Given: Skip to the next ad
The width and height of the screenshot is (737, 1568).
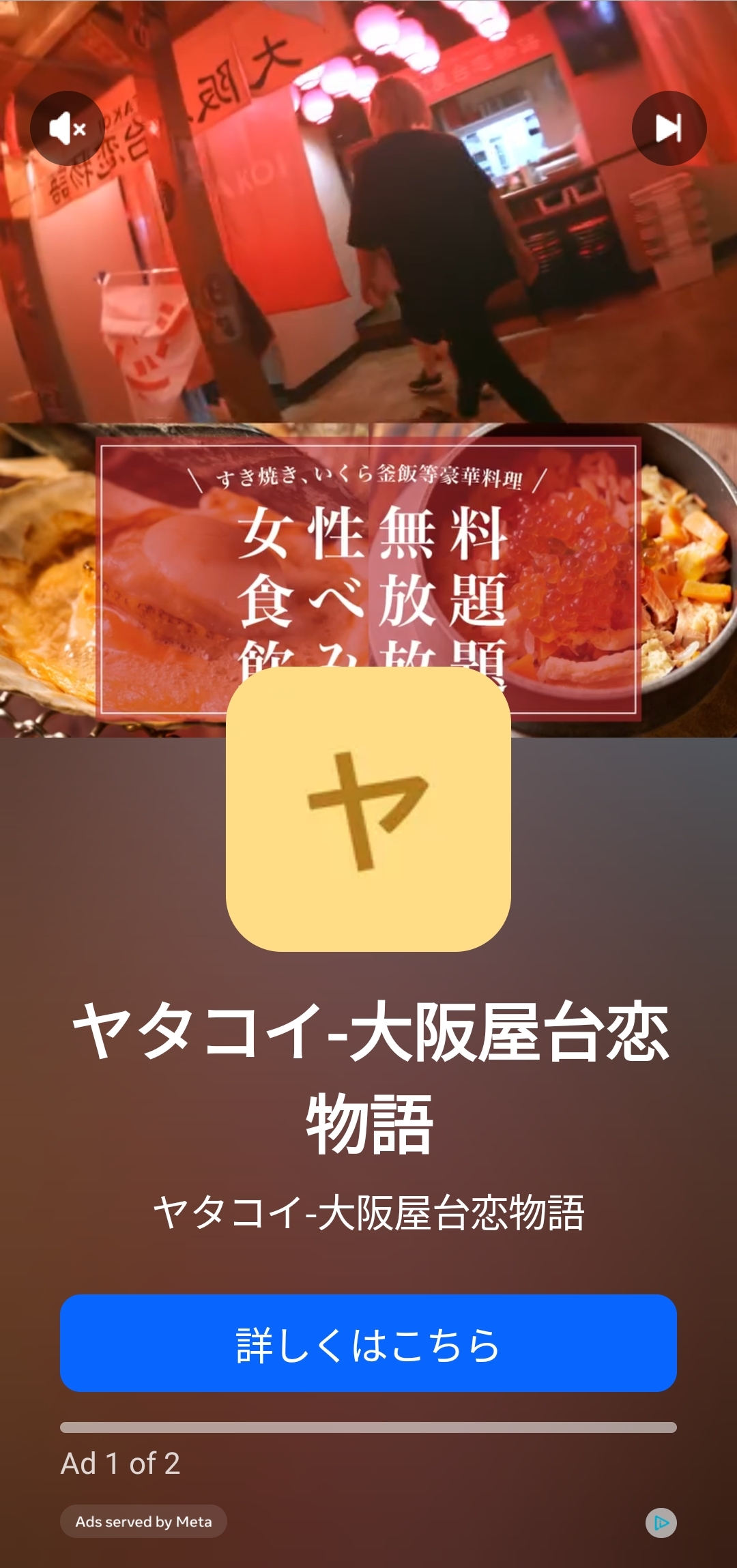Looking at the screenshot, I should click(668, 128).
